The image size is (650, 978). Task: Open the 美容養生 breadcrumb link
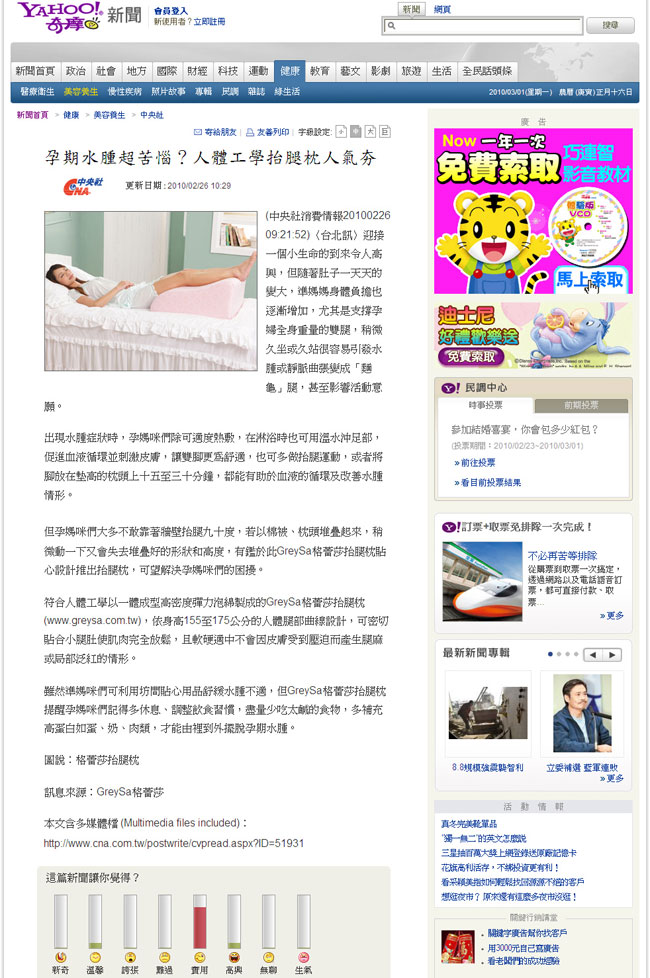[x=109, y=115]
